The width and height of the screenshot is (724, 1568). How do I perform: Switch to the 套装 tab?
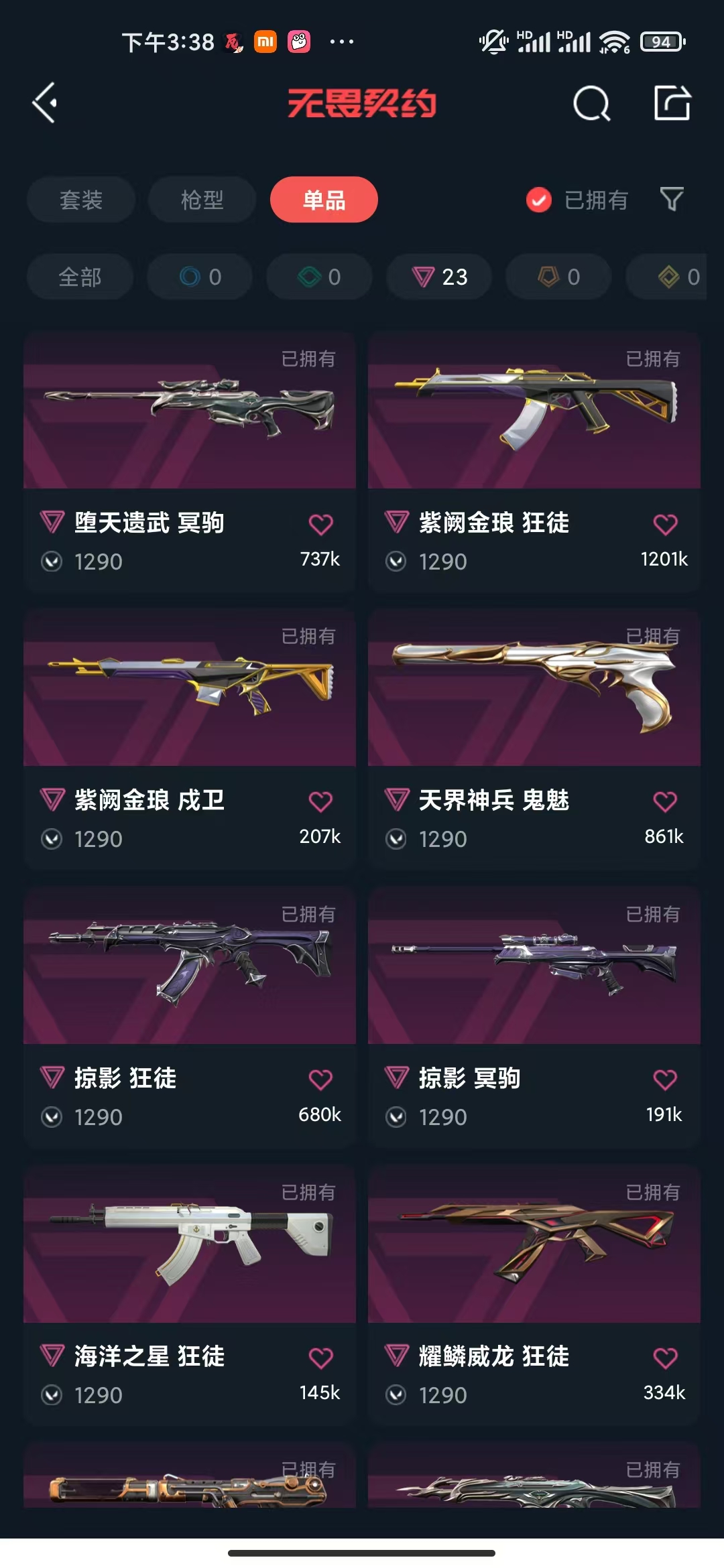pyautogui.click(x=81, y=200)
